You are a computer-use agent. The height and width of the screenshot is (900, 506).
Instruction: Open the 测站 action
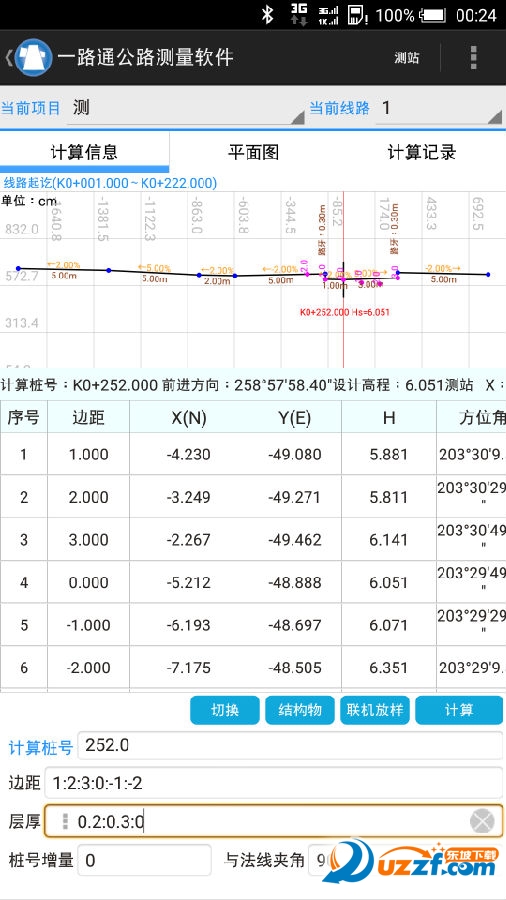tap(407, 58)
